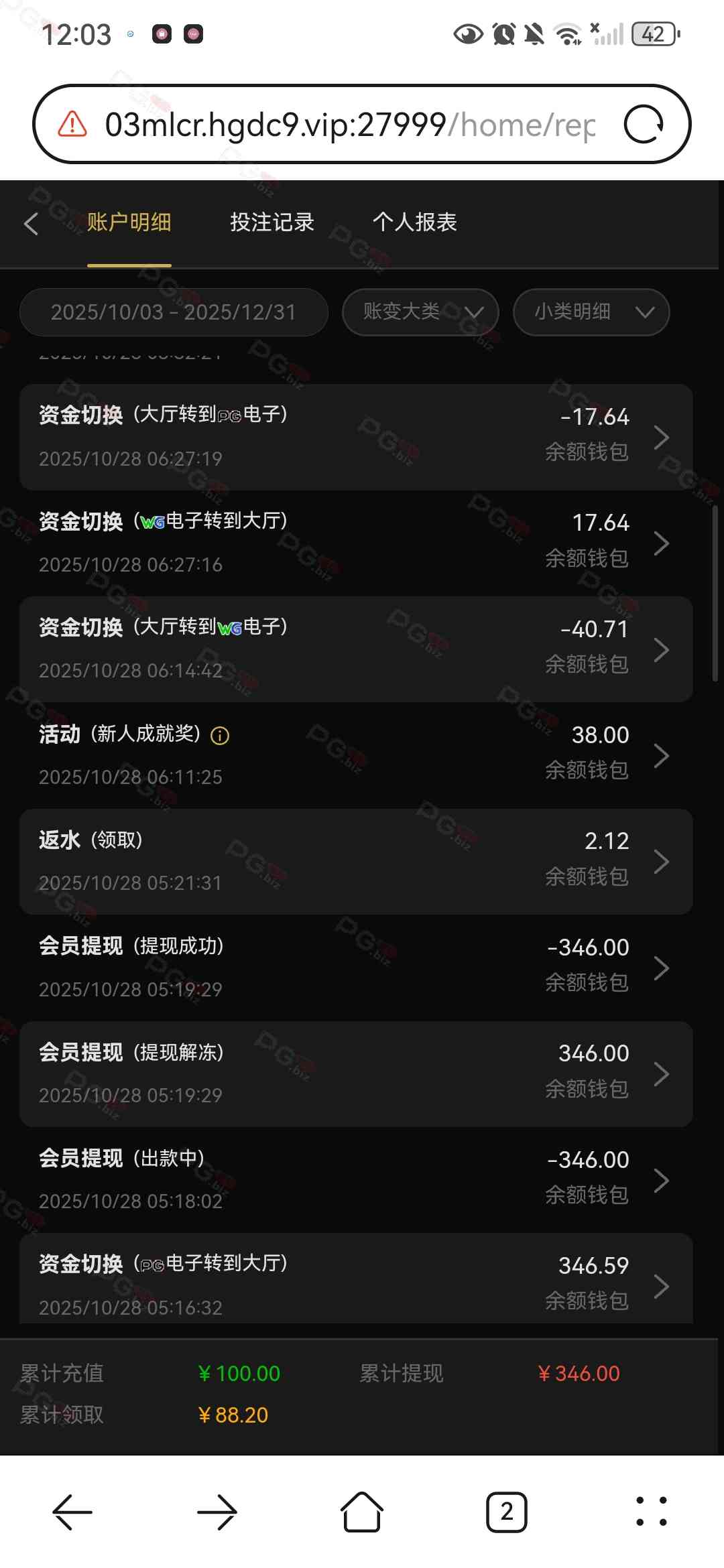Viewport: 724px width, 1568px height.
Task: View the -40.71 大厅转到WG电子 record
Action: click(x=355, y=649)
